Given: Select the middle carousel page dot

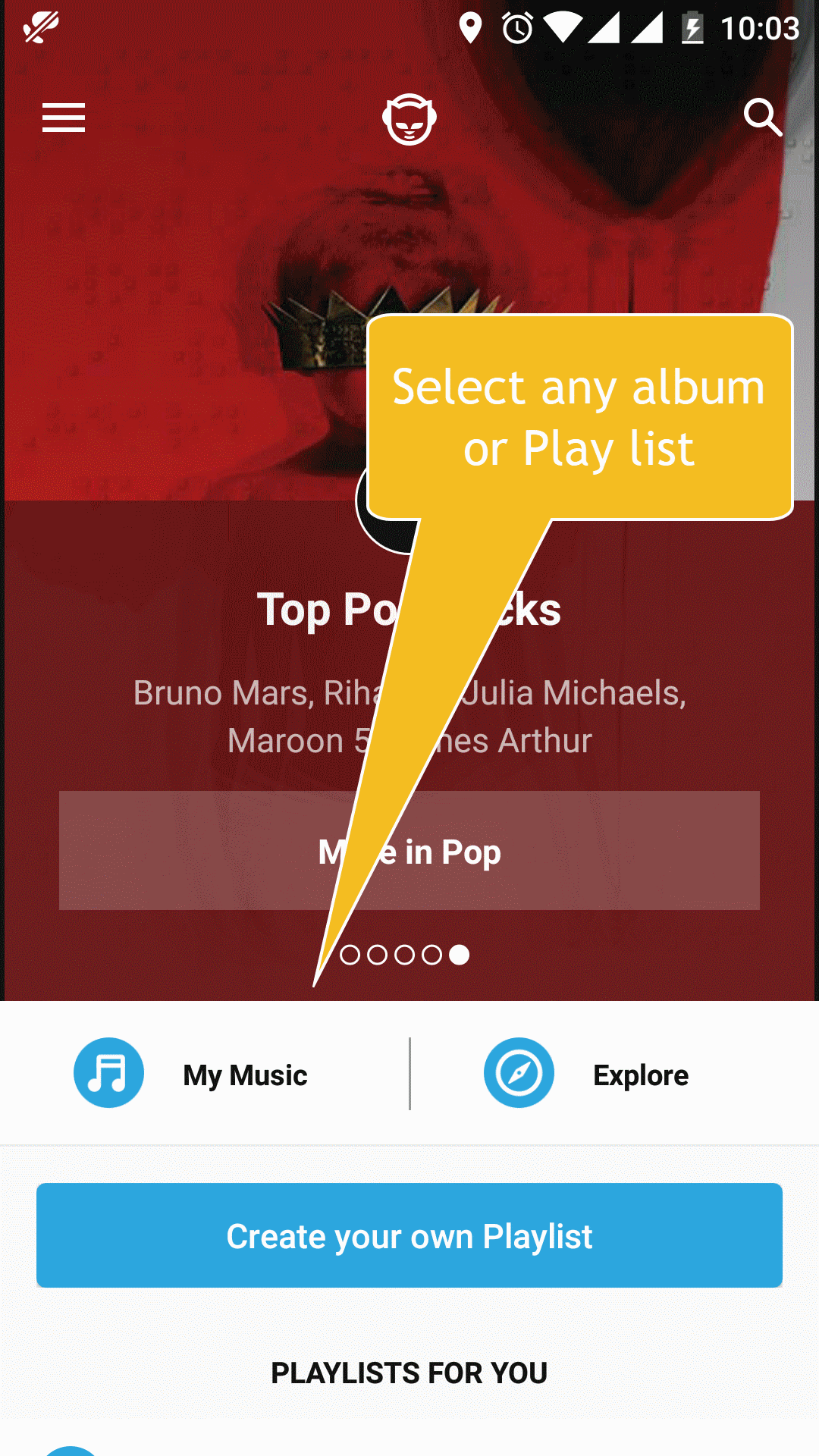Looking at the screenshot, I should 405,955.
